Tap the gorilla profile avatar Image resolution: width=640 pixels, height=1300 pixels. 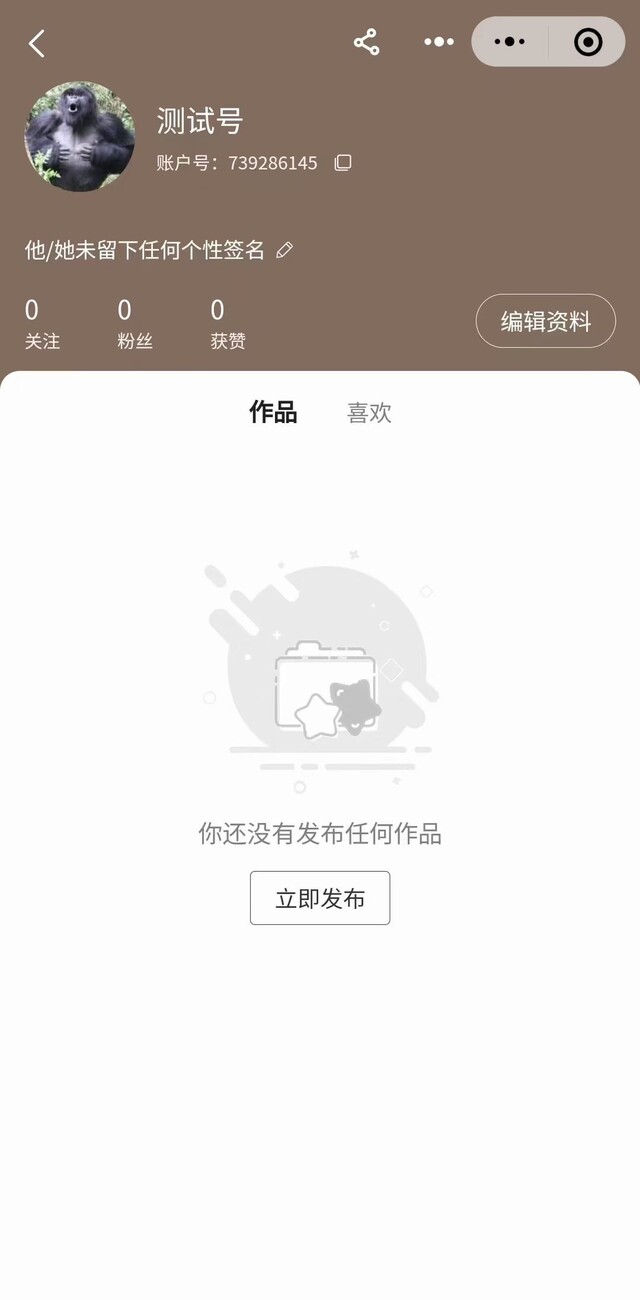[x=80, y=137]
